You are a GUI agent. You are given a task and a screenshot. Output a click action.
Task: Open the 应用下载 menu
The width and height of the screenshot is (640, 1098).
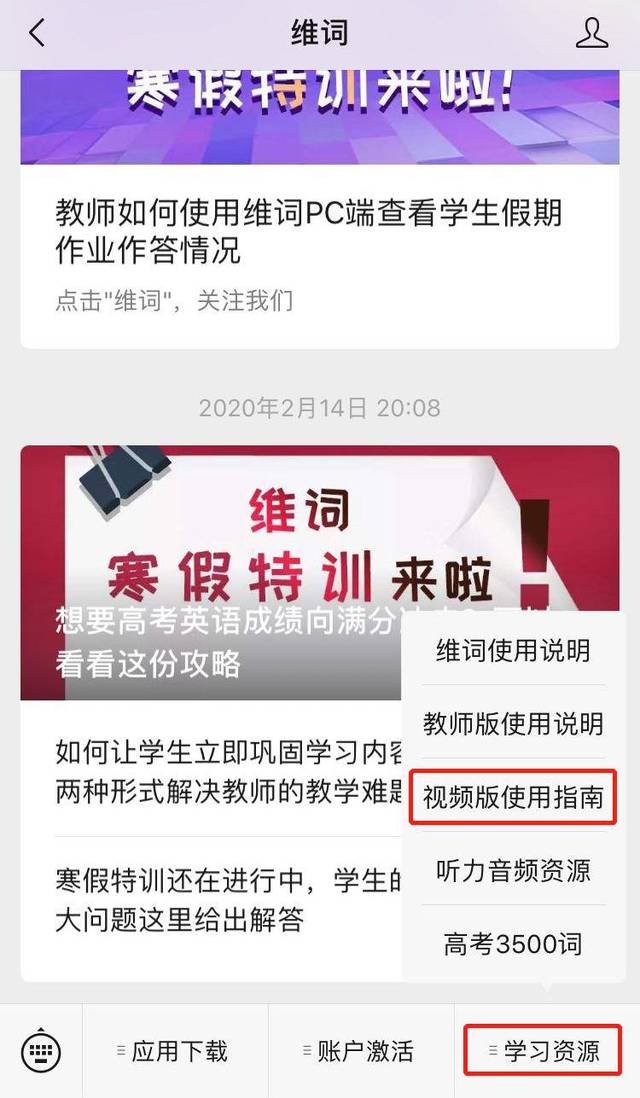175,1051
